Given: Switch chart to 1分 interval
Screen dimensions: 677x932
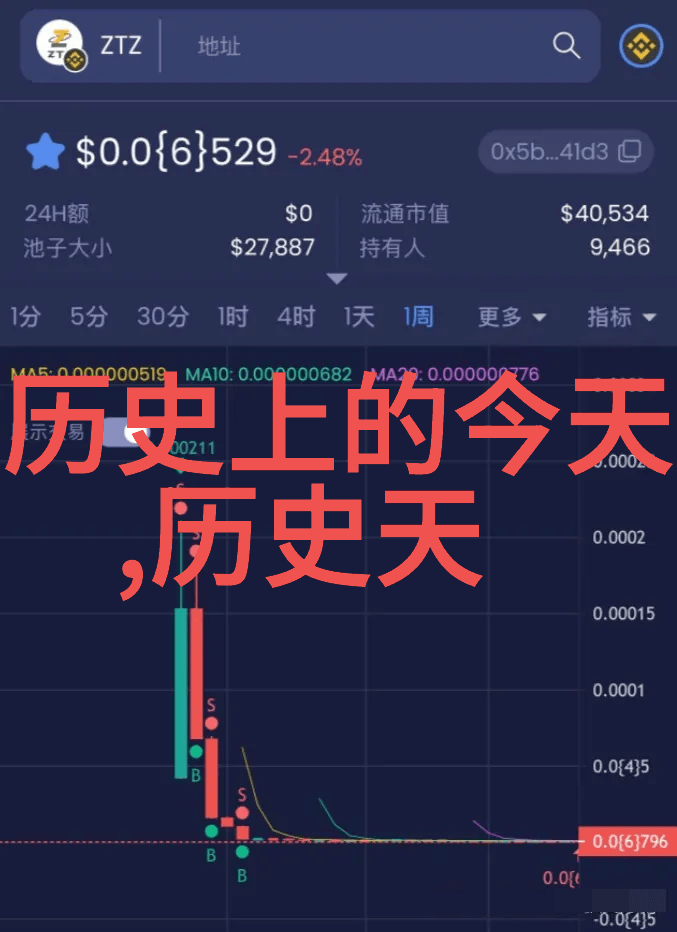Looking at the screenshot, I should coord(26,317).
